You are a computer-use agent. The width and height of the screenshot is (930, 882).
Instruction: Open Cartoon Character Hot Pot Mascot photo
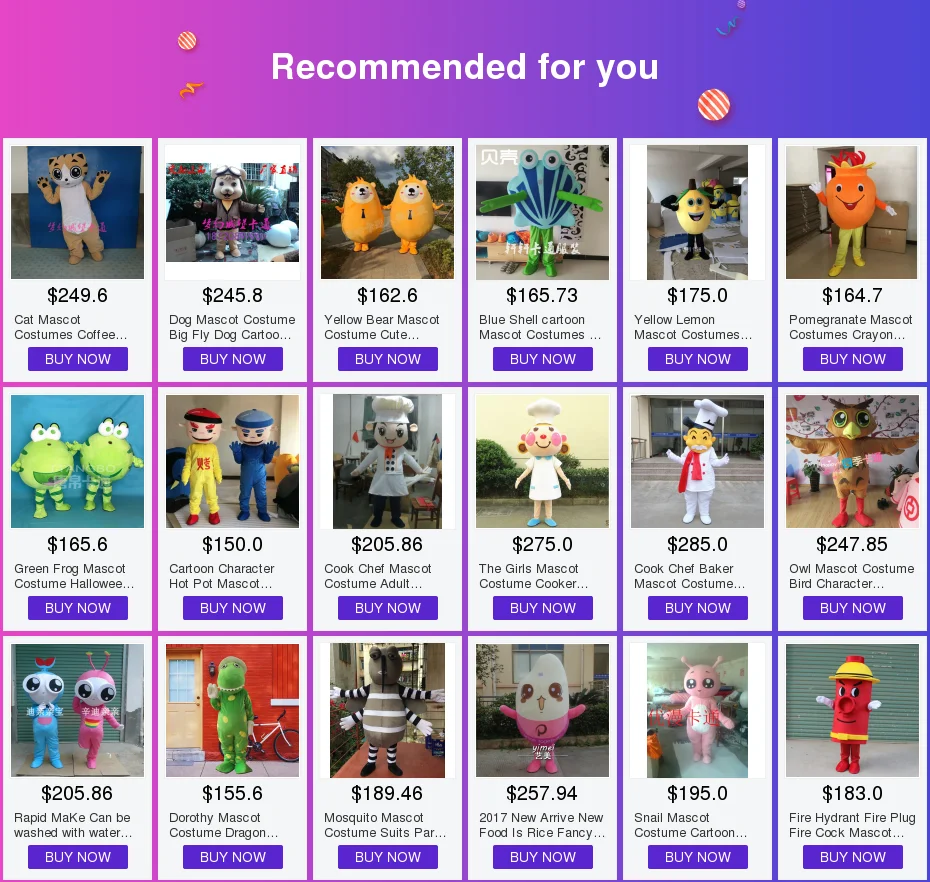point(232,461)
